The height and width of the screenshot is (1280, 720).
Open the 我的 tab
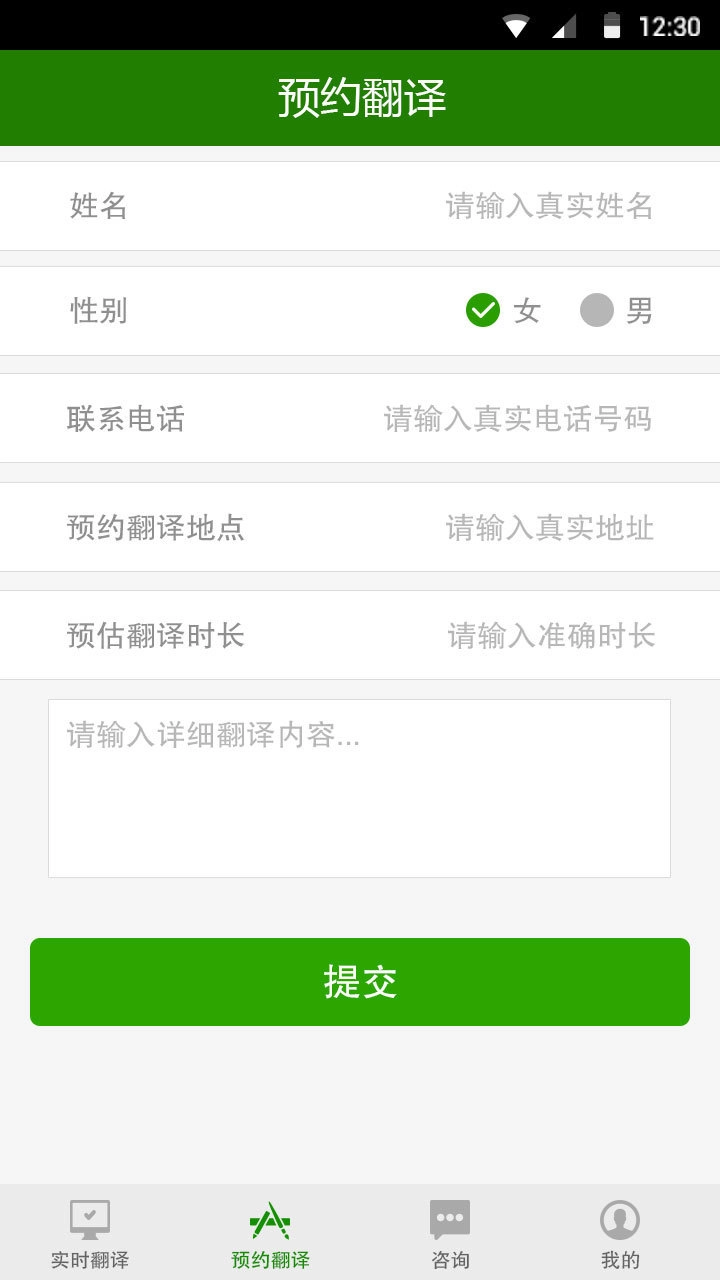pos(620,1230)
